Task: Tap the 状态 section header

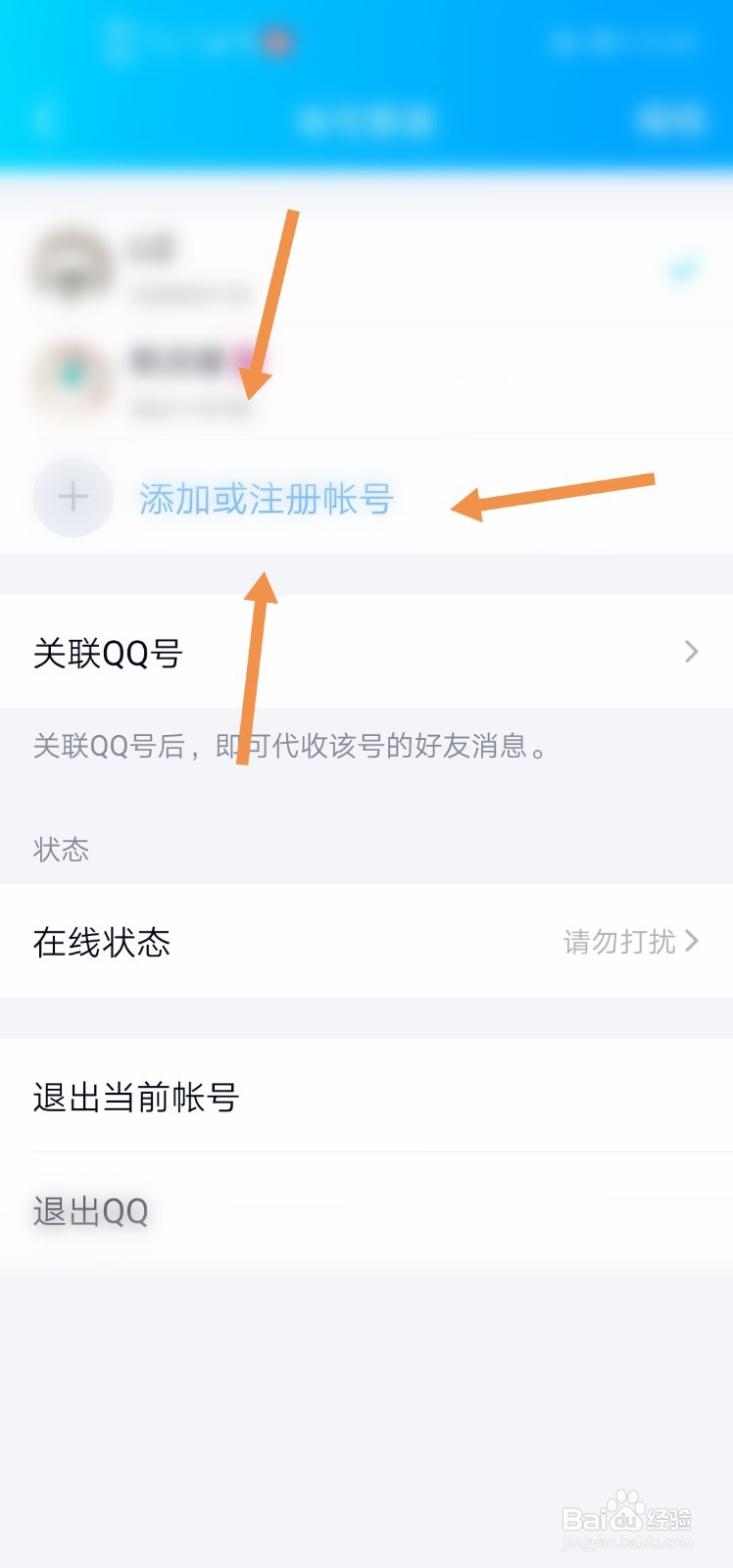Action: [62, 849]
